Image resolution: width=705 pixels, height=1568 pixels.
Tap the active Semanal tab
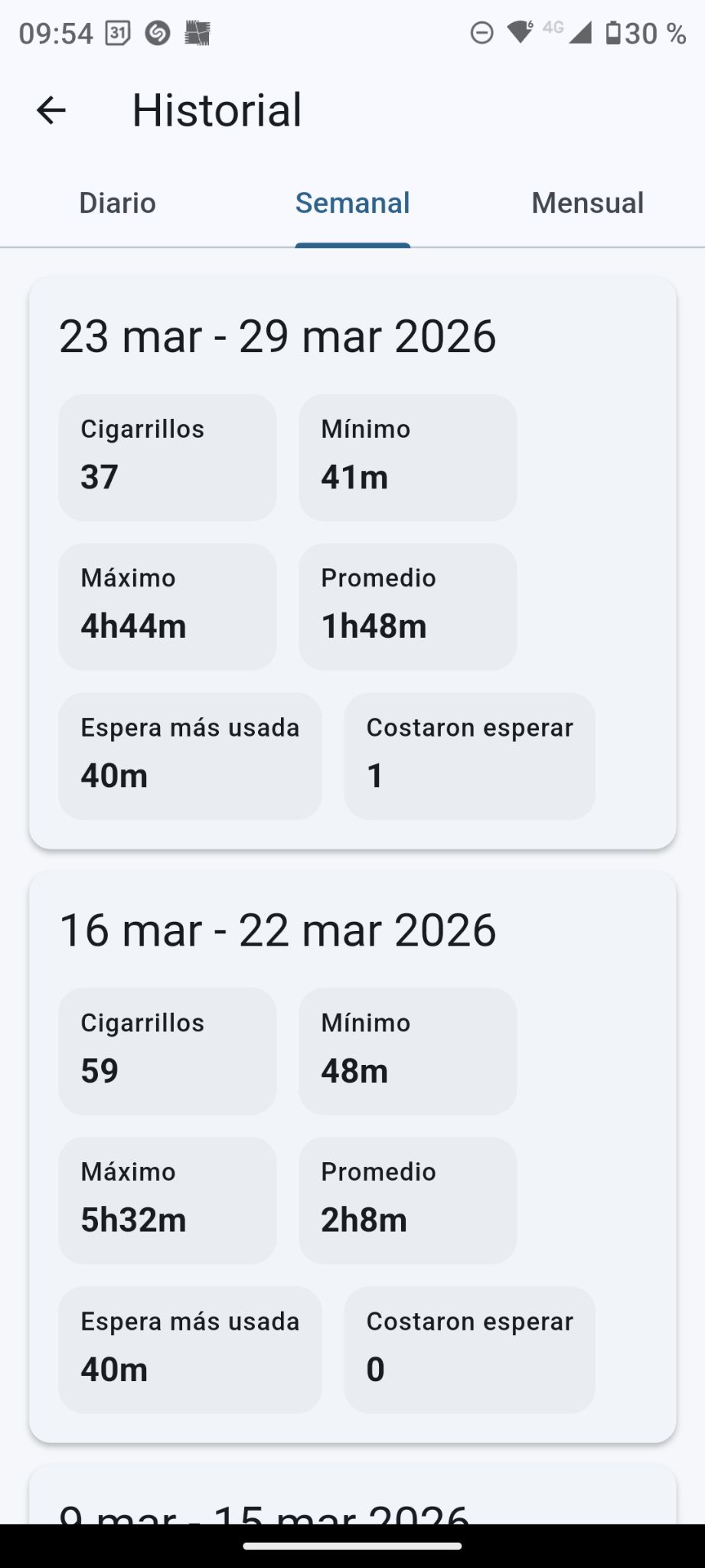tap(352, 203)
